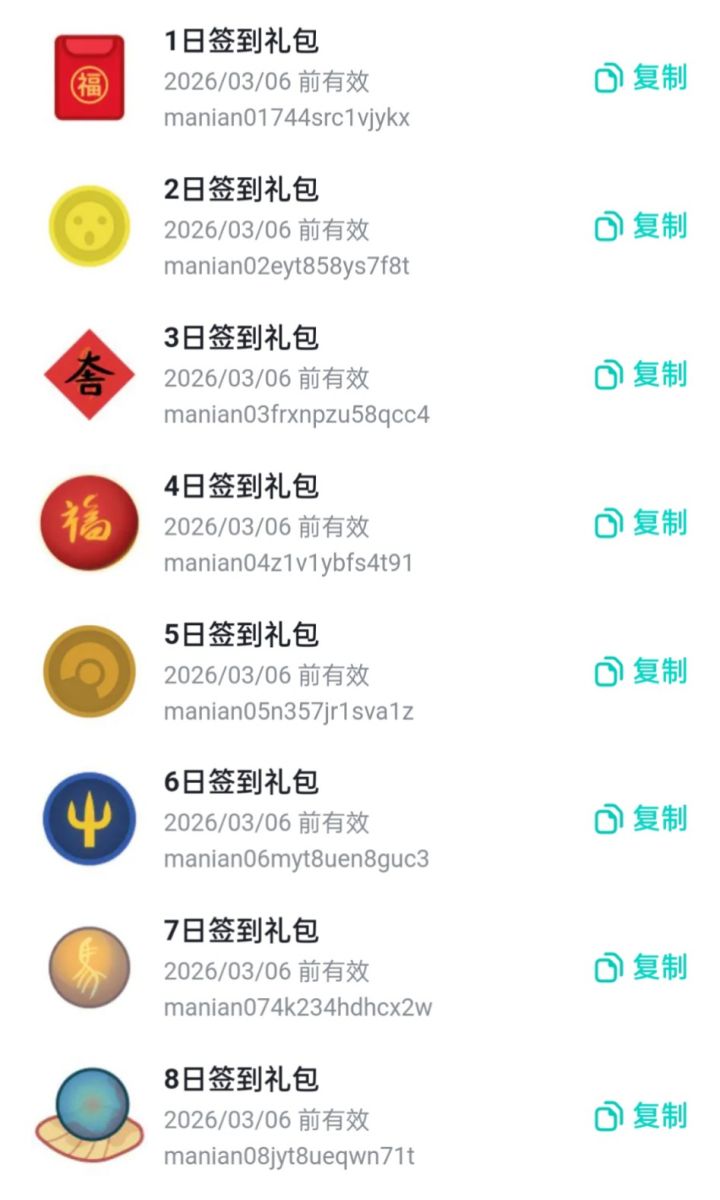
Task: Hit 复制 on the 7日签到礼包 row
Action: pyautogui.click(x=641, y=967)
